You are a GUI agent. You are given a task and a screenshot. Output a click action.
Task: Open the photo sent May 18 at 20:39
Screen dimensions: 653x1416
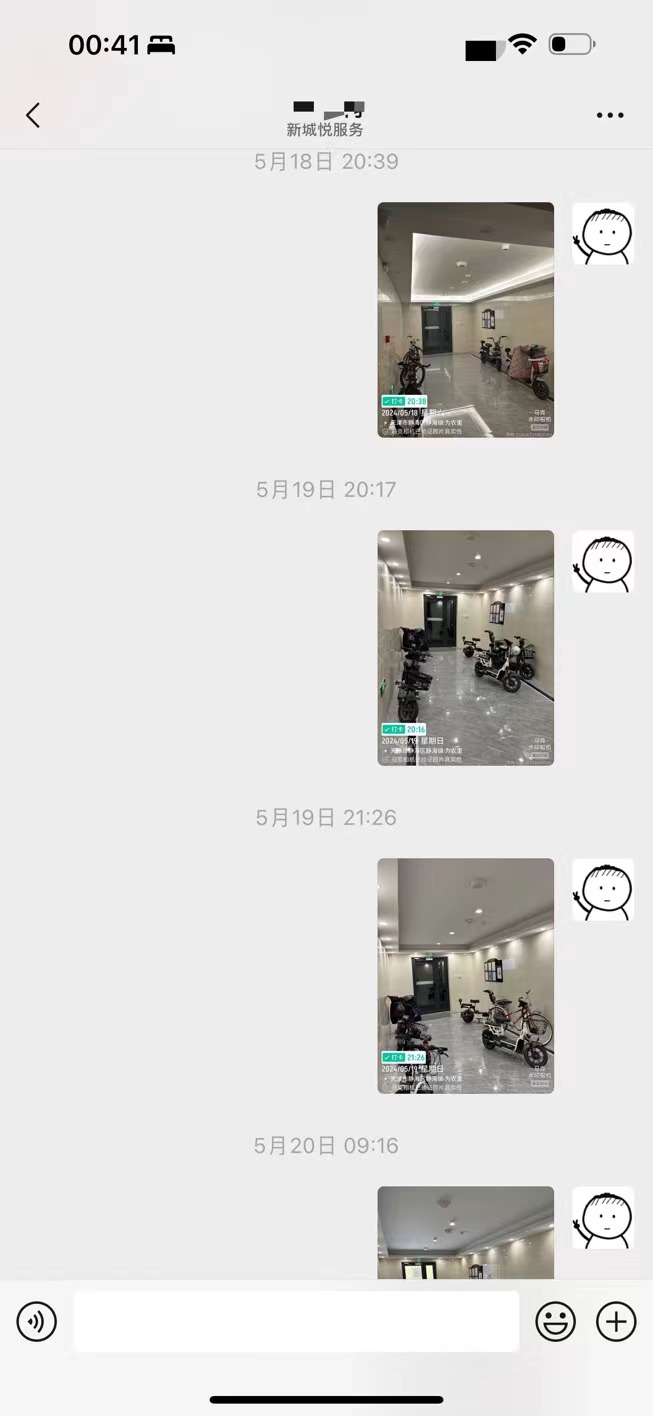pos(465,320)
